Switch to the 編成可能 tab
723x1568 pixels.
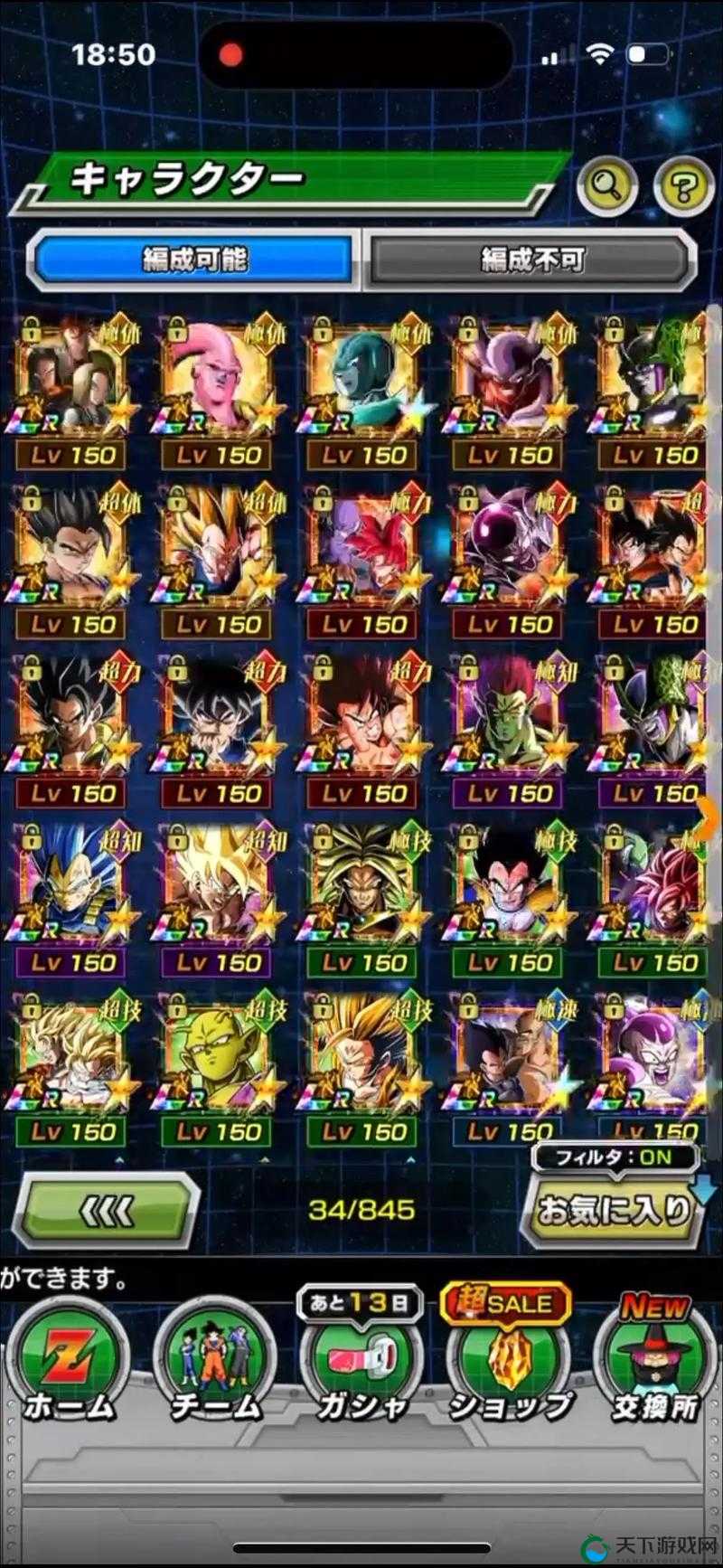193,260
